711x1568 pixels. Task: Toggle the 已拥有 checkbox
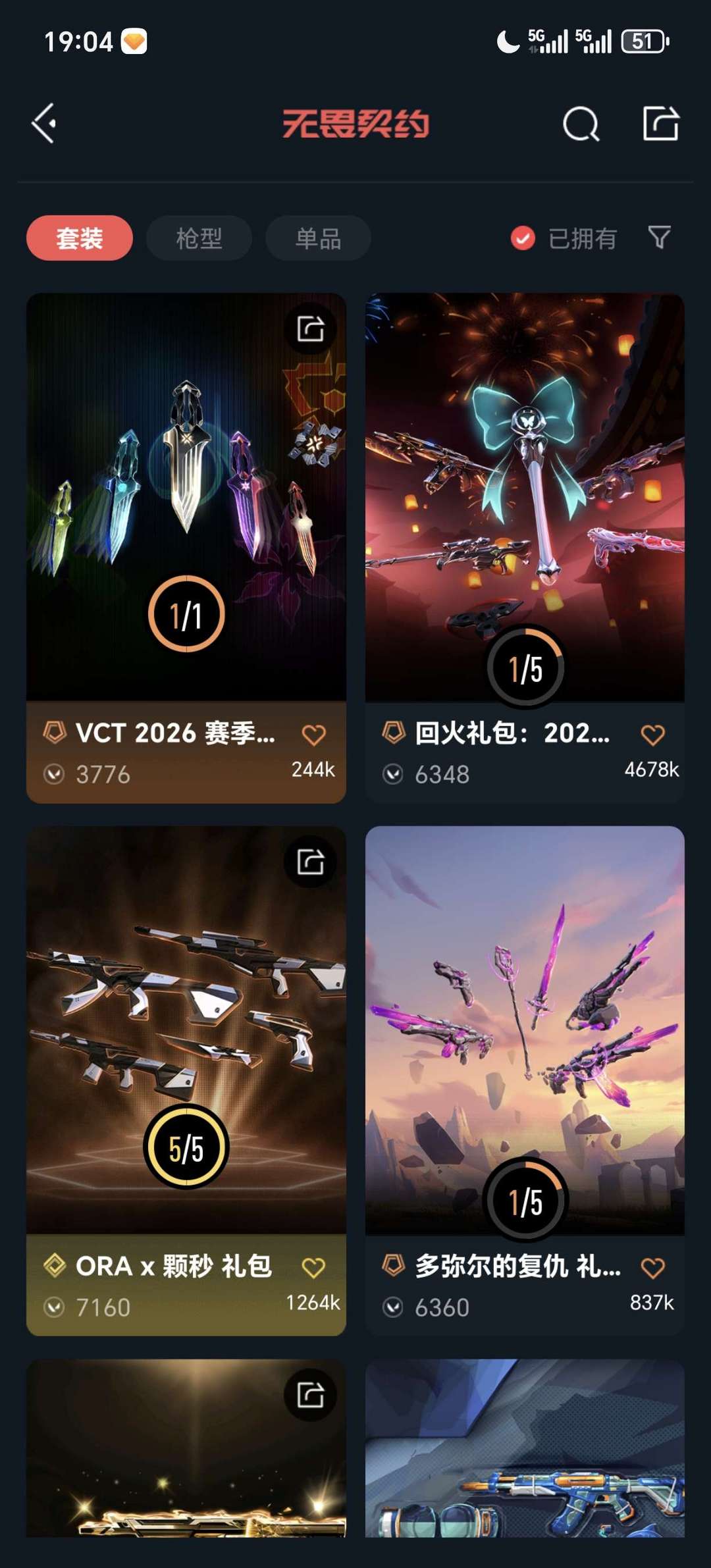[523, 238]
